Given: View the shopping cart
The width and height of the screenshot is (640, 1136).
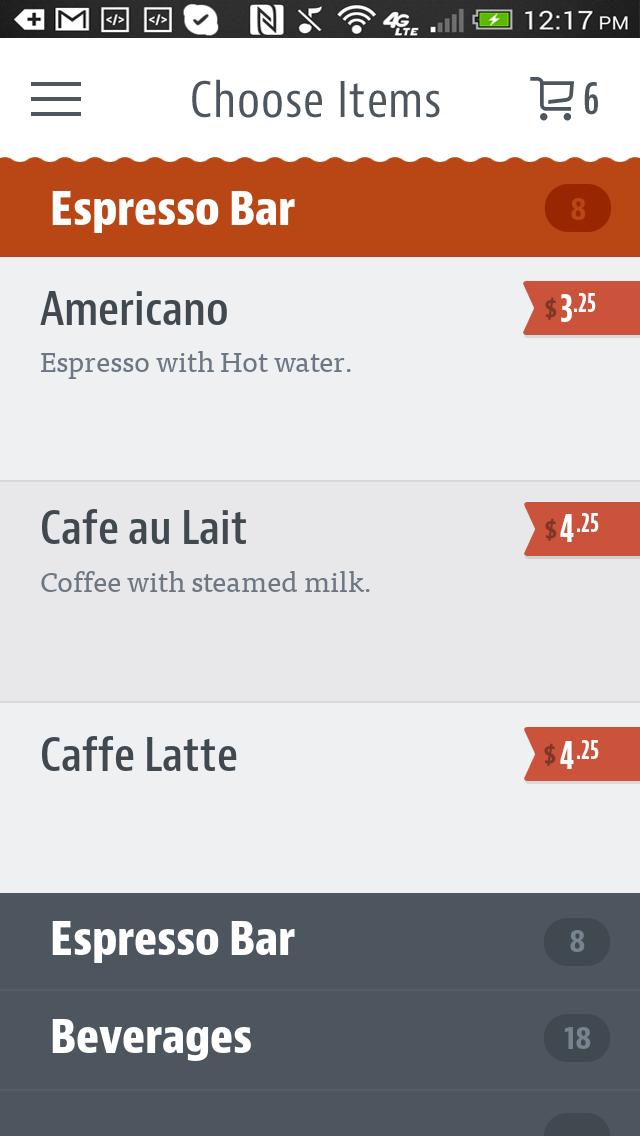Looking at the screenshot, I should click(563, 99).
